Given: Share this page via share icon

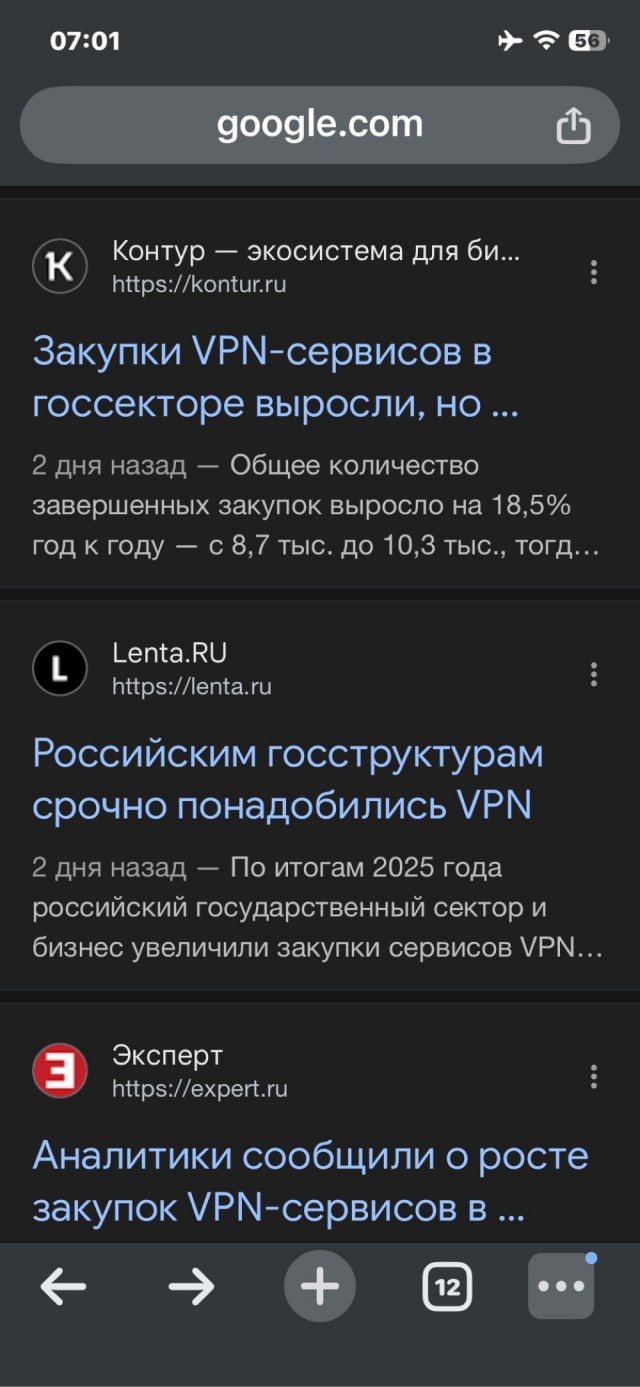Looking at the screenshot, I should (x=573, y=127).
